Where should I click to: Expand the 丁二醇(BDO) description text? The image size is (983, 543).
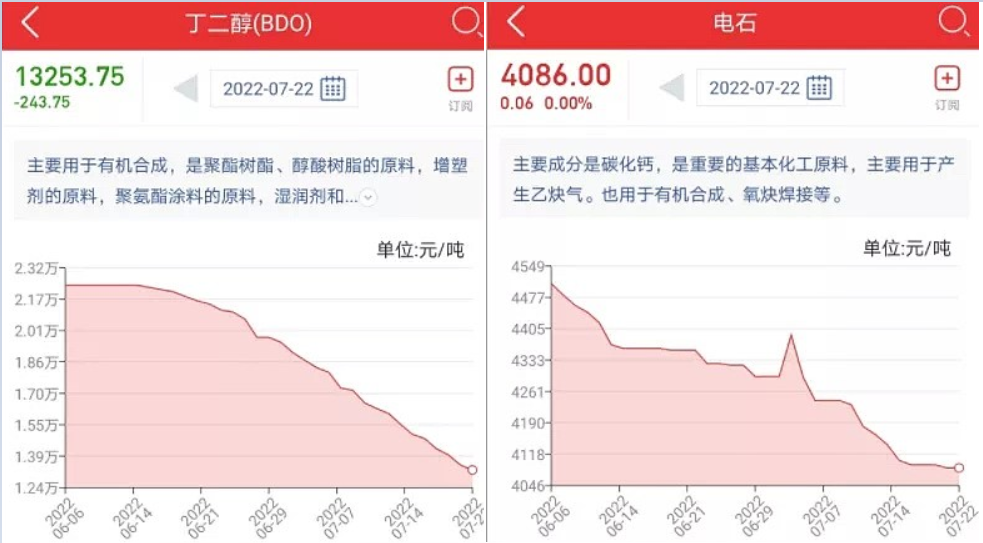coord(368,197)
